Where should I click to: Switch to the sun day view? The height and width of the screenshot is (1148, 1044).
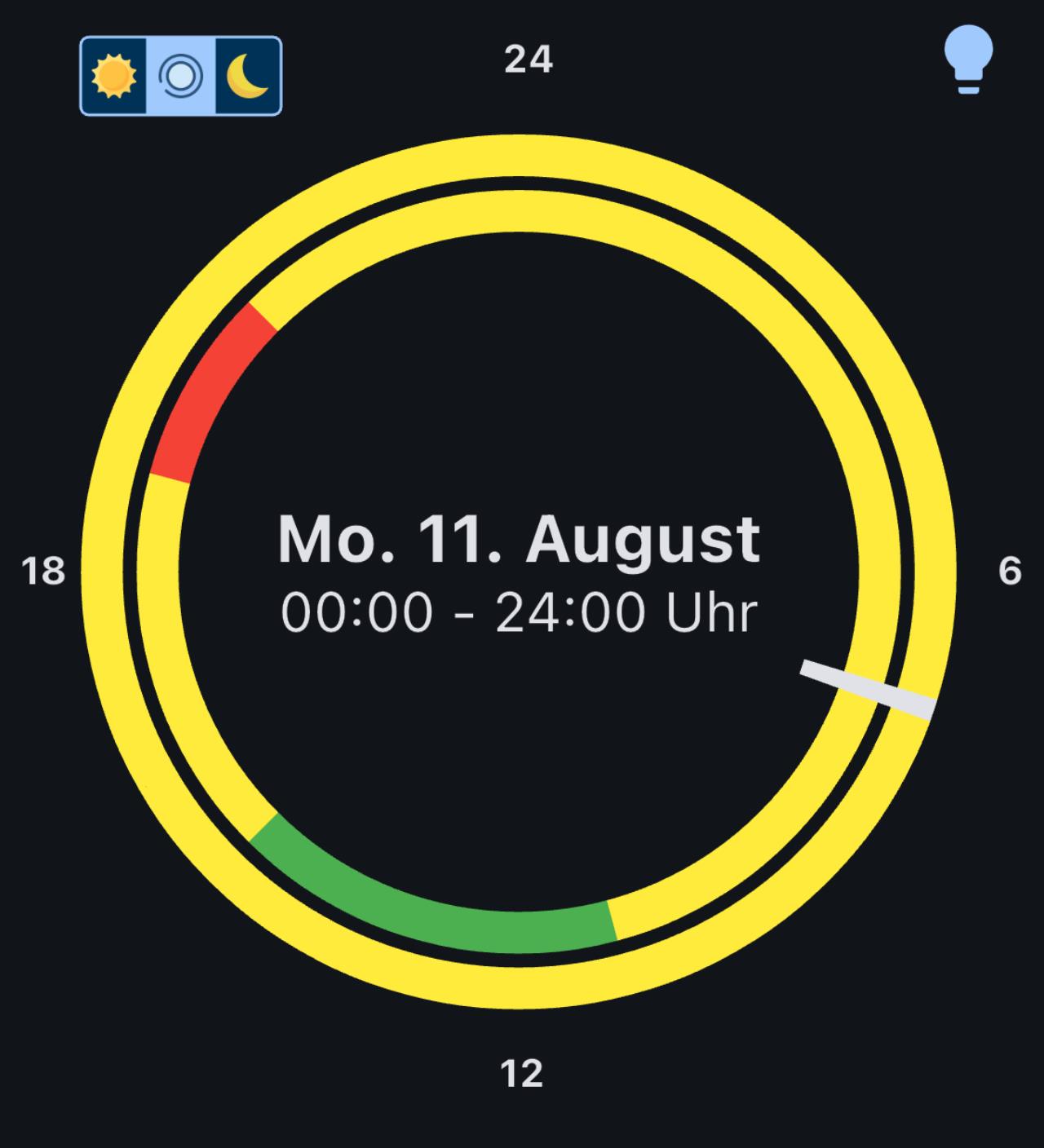tap(113, 77)
